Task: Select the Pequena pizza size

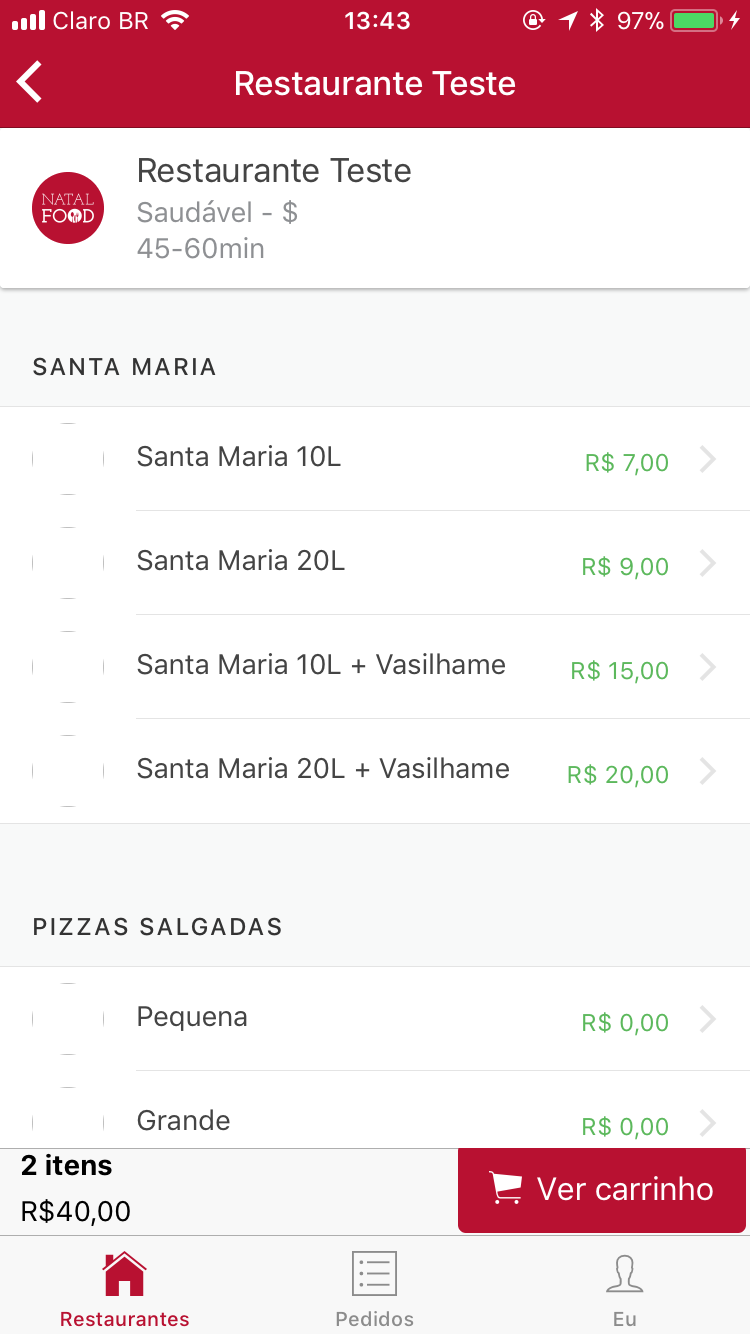Action: (375, 1019)
